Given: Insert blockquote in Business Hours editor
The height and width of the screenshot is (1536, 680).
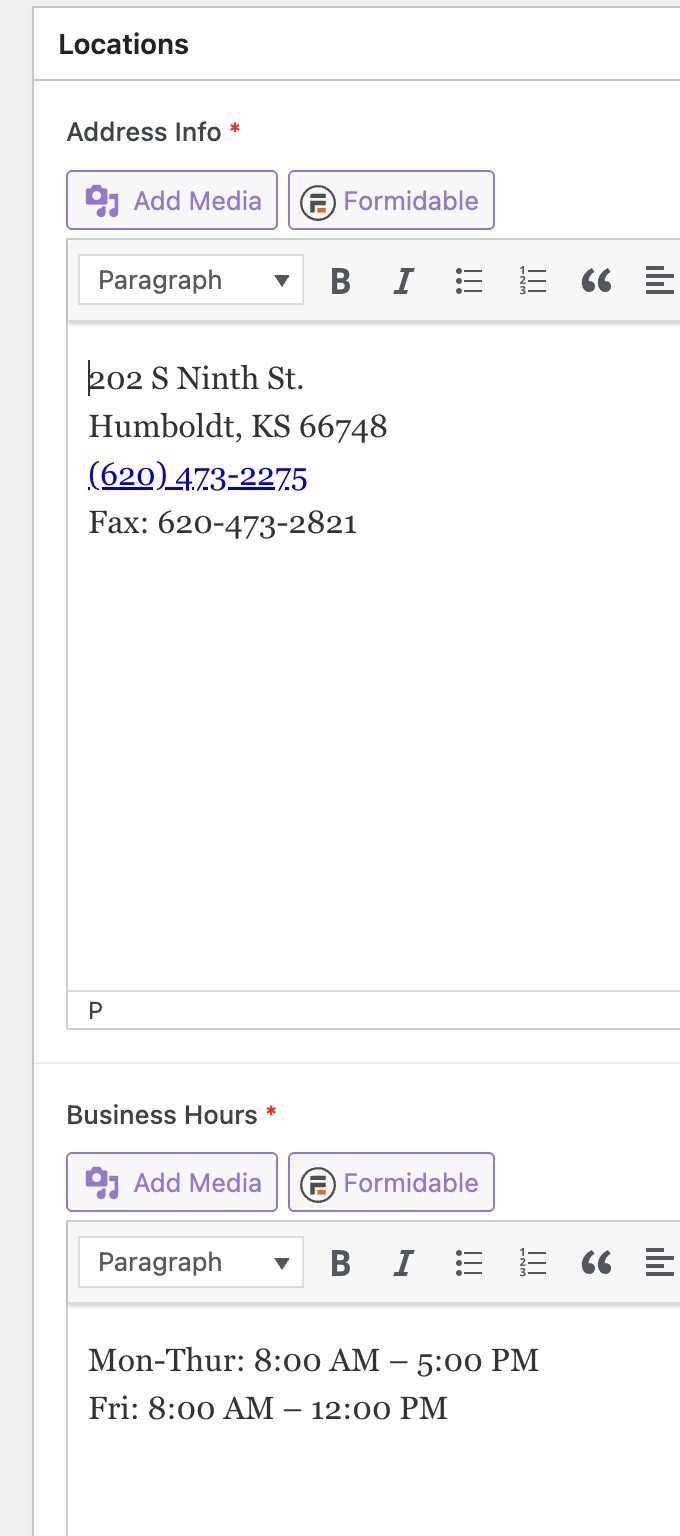Looking at the screenshot, I should [596, 1264].
